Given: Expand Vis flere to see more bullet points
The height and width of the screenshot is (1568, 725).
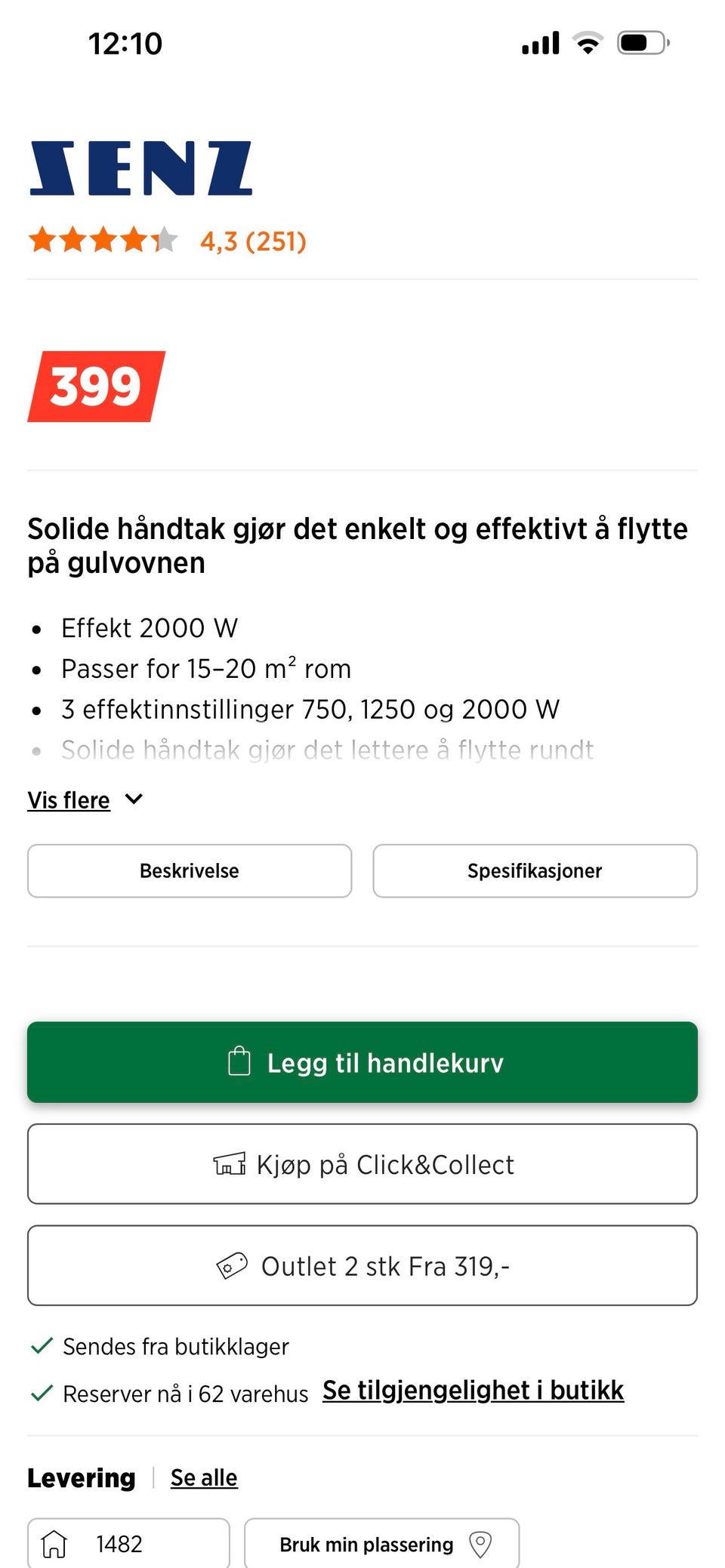Looking at the screenshot, I should 69,799.
